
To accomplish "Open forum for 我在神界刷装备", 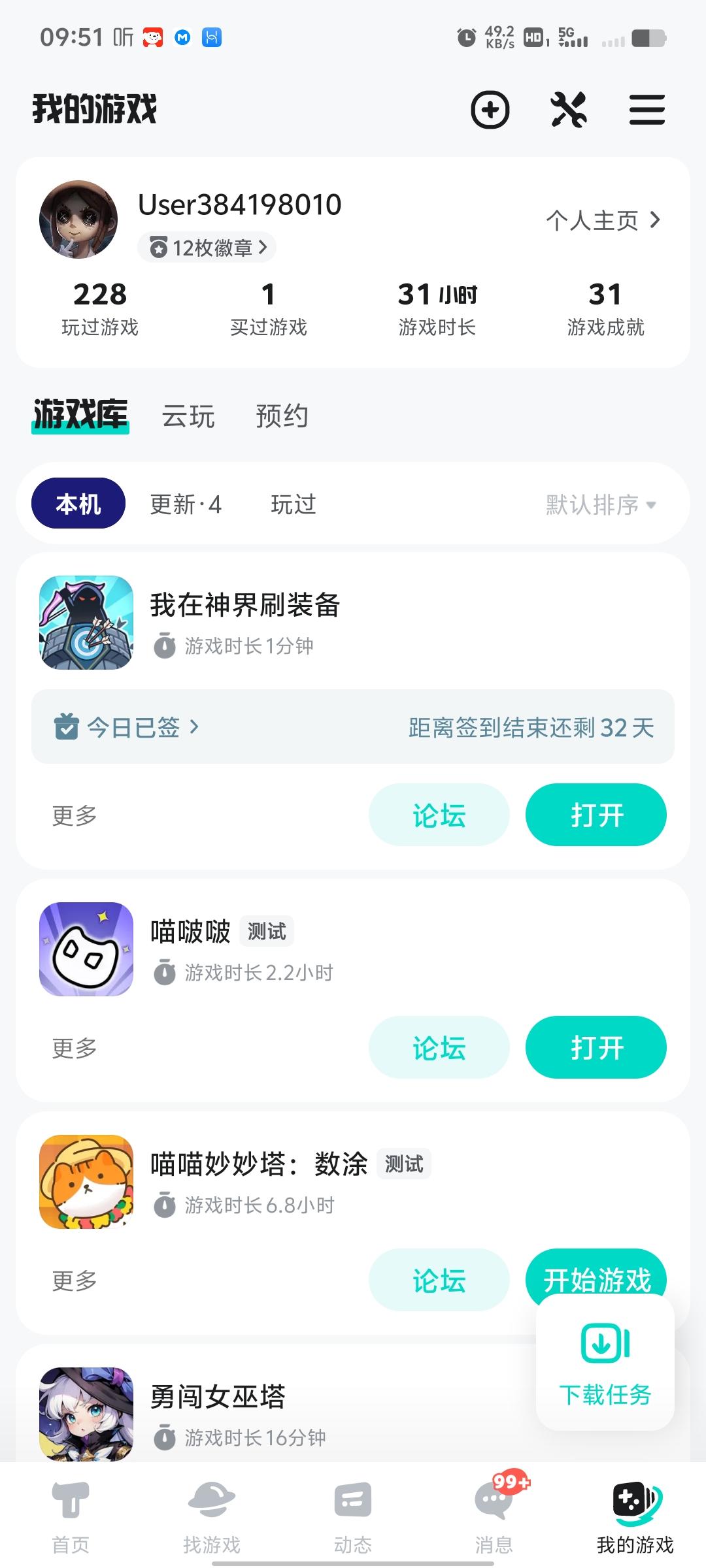I will pos(439,815).
